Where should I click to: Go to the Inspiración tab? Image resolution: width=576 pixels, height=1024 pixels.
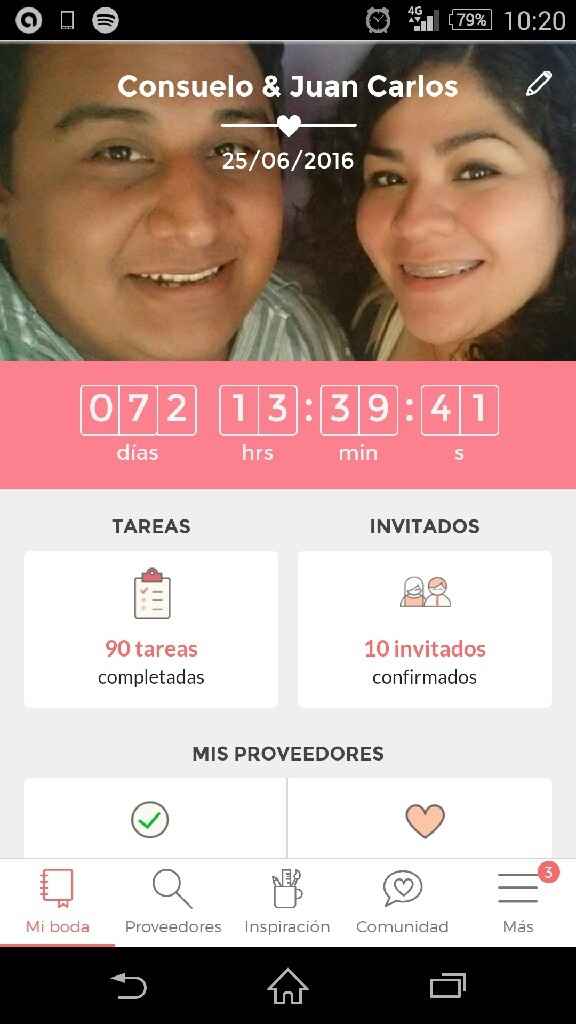(287, 902)
